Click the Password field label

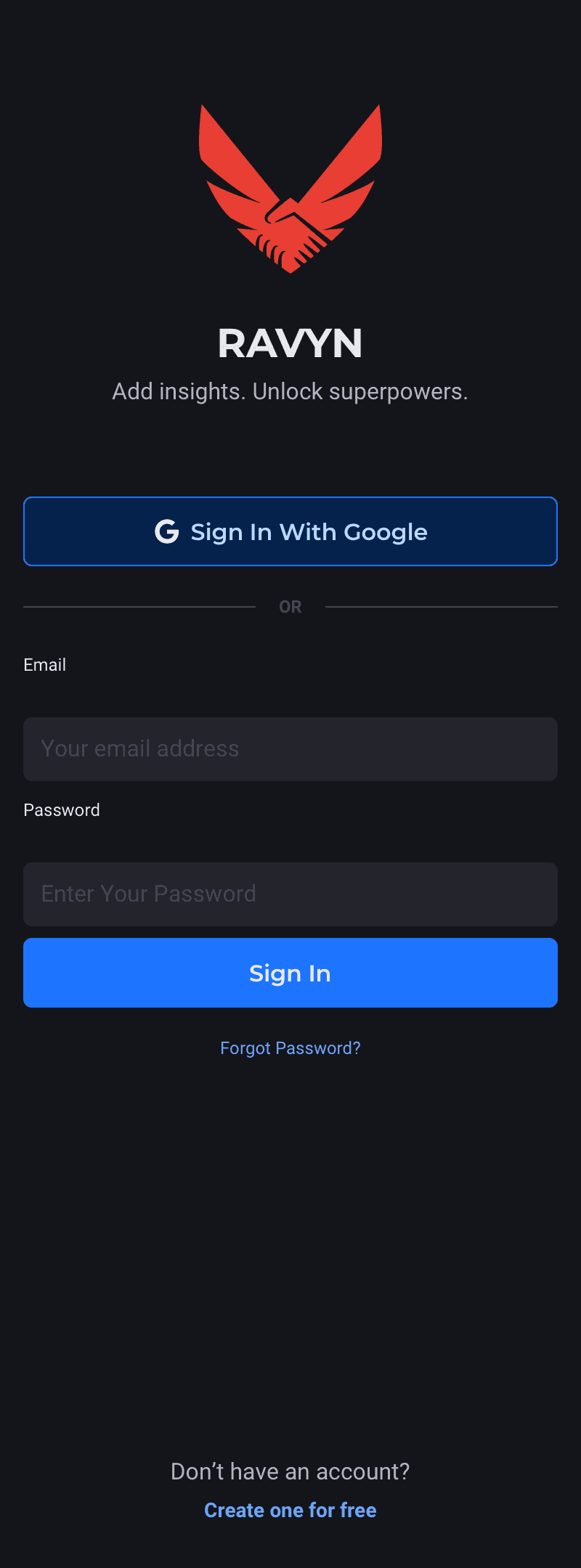click(62, 809)
